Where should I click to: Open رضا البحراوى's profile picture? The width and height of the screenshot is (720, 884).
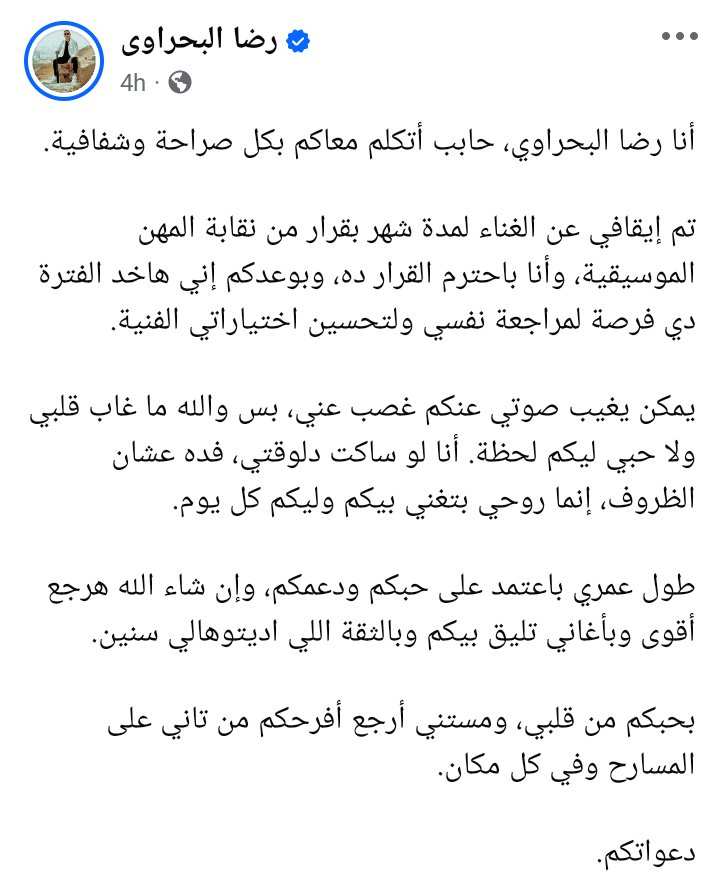pyautogui.click(x=63, y=60)
